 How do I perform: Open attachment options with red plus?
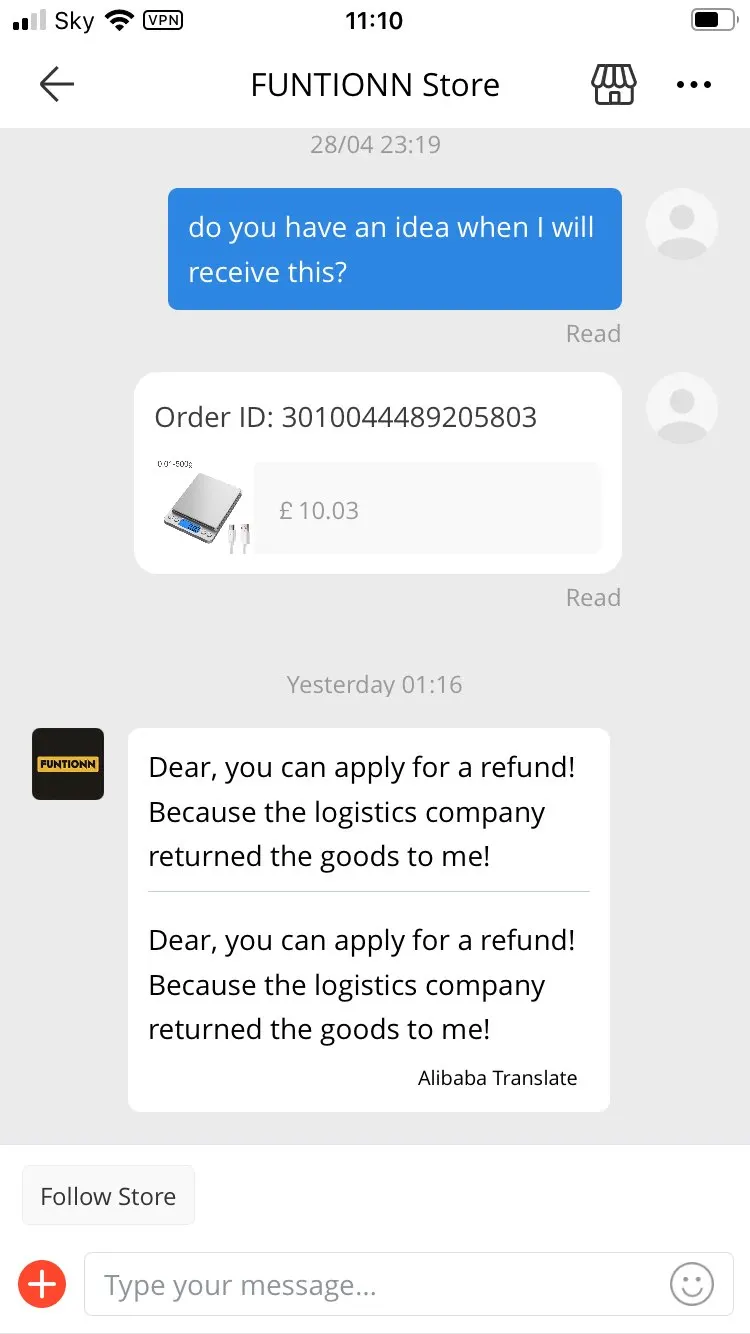(42, 1284)
